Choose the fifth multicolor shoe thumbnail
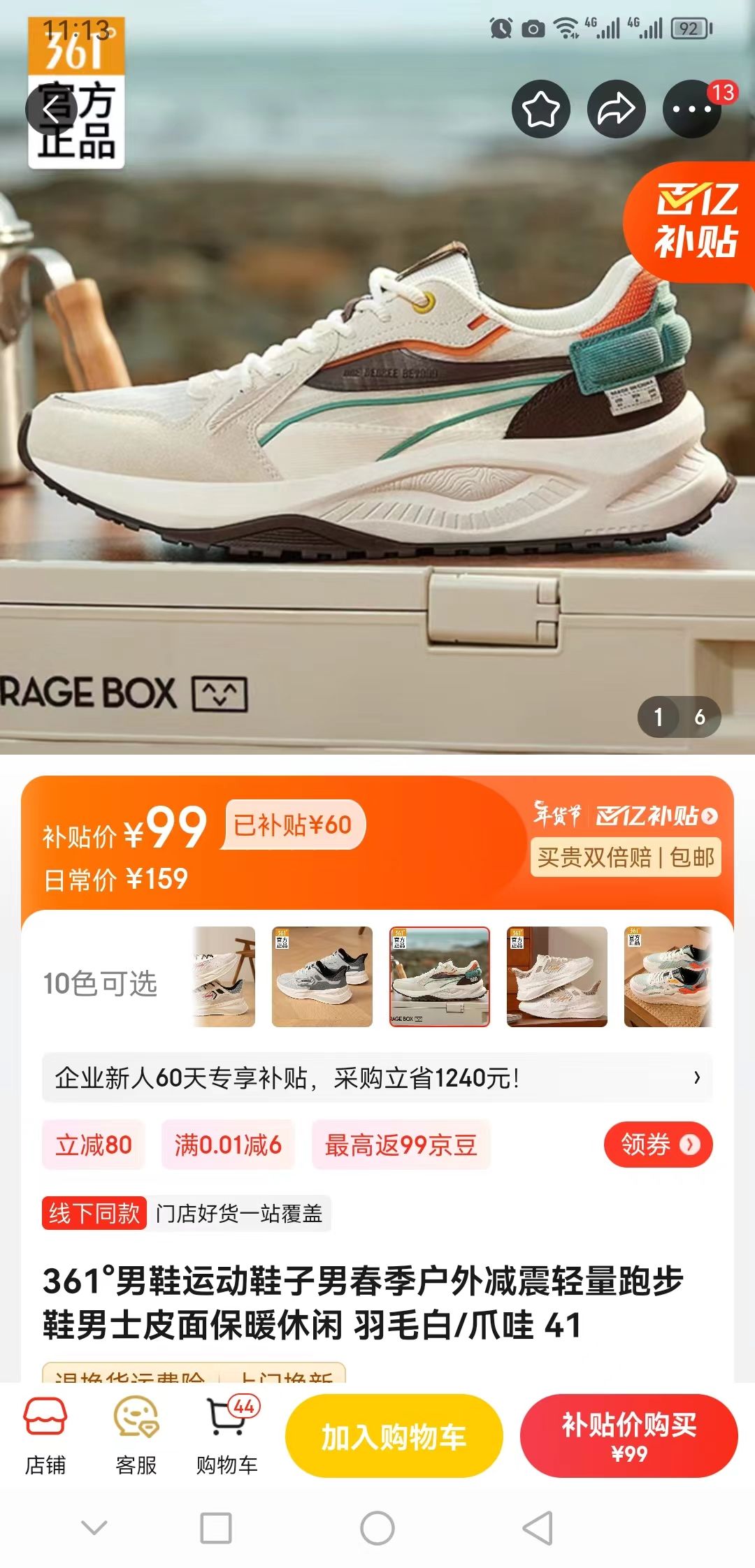This screenshot has height=1568, width=755. point(668,977)
